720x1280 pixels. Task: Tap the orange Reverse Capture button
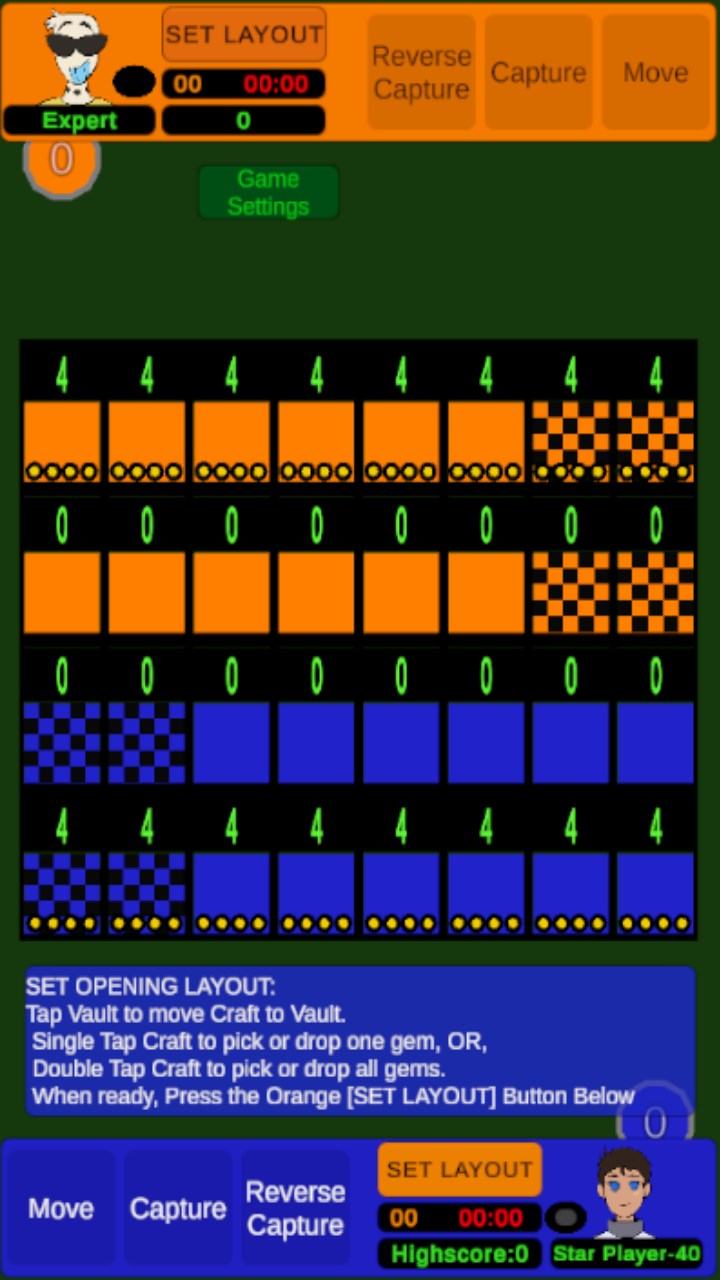pyautogui.click(x=421, y=73)
